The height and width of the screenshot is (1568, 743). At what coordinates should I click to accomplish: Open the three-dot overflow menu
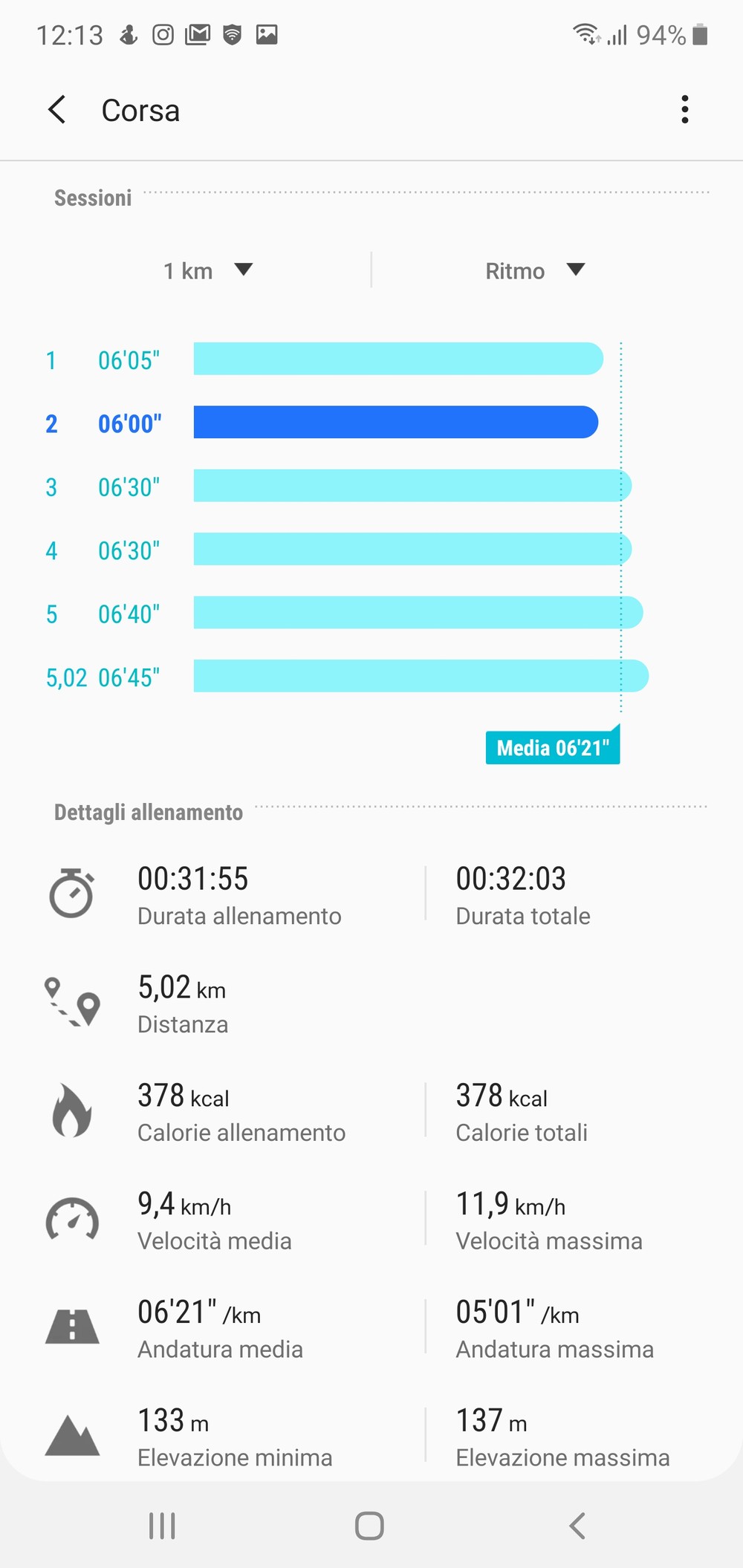pos(684,109)
